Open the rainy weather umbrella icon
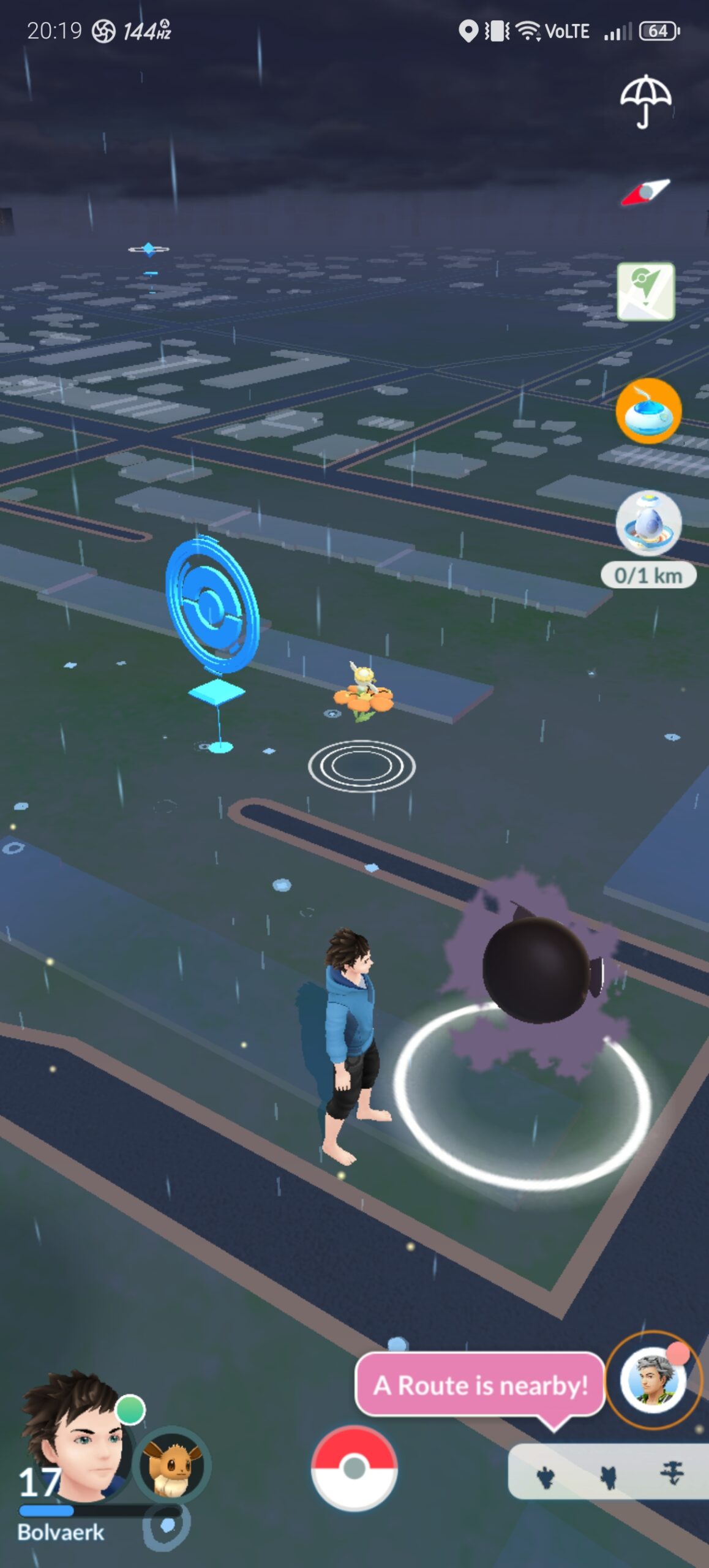The image size is (709, 1568). (x=645, y=101)
